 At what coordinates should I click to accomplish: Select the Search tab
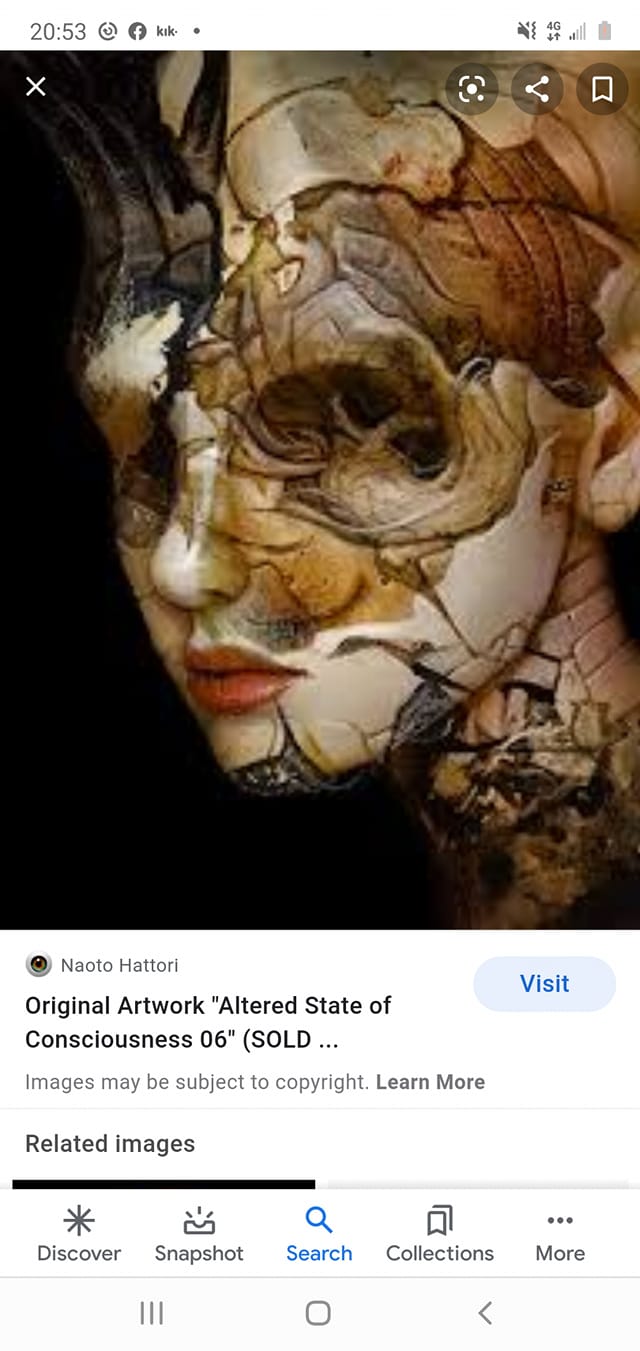[x=319, y=1235]
